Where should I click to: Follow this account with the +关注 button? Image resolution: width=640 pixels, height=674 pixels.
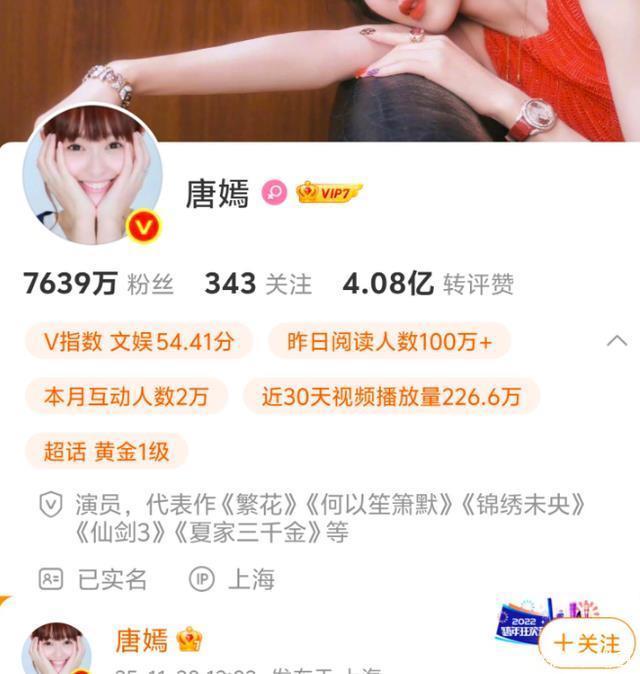click(x=587, y=643)
